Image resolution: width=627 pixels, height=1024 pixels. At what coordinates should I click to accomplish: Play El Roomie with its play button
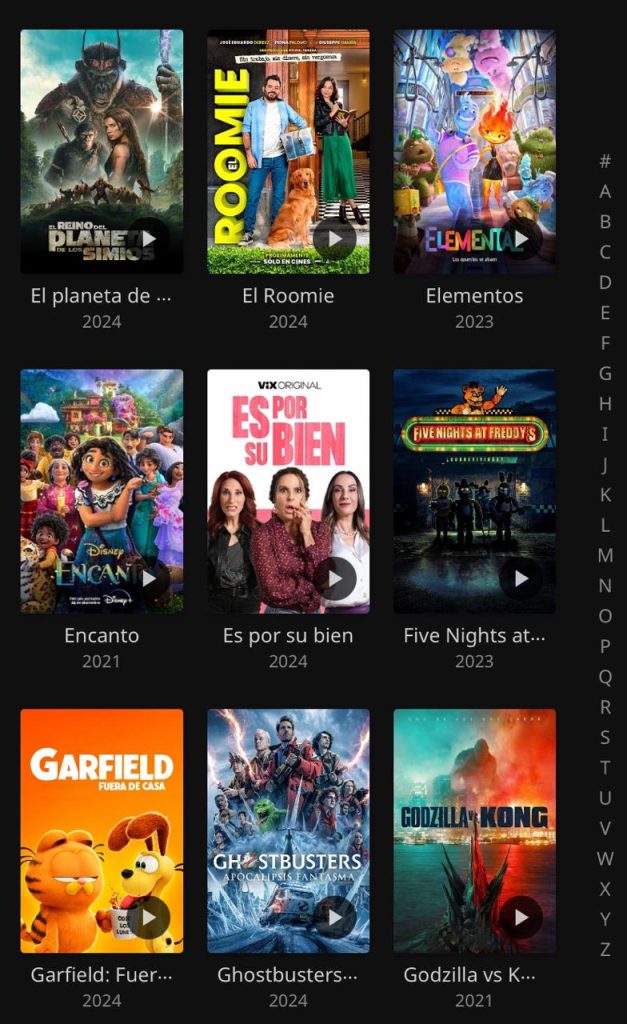[334, 239]
